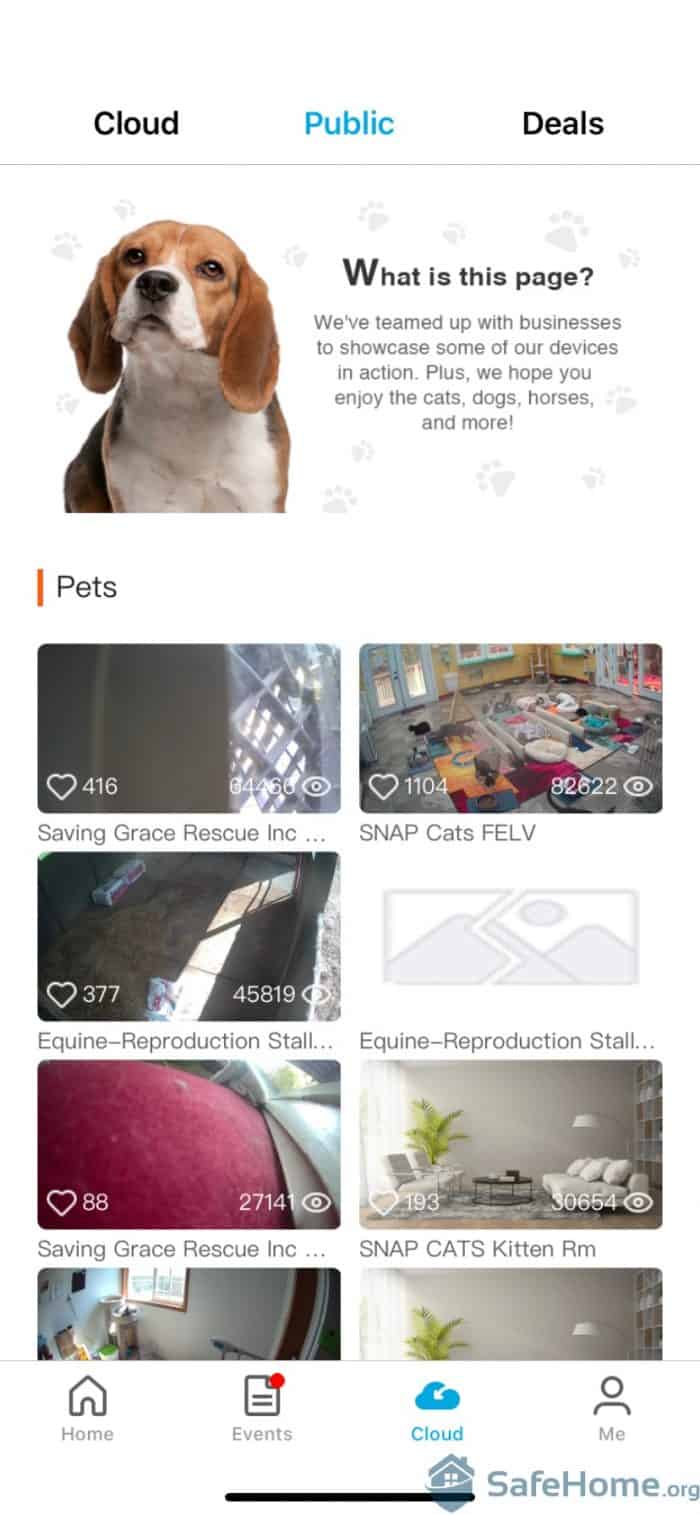
Task: Like the SNAP Cats FELV camera
Action: [x=385, y=787]
